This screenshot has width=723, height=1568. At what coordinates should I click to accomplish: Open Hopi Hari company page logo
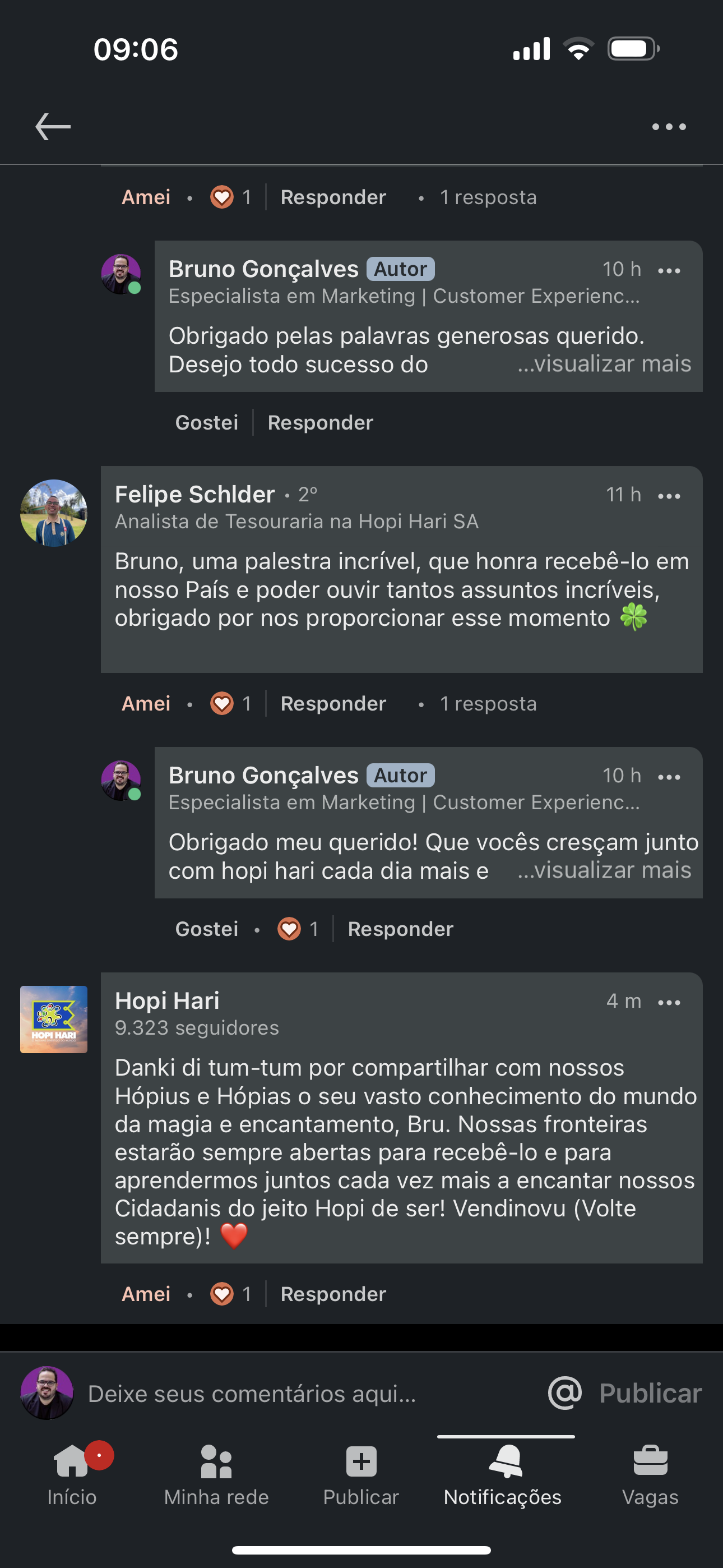point(54,1020)
